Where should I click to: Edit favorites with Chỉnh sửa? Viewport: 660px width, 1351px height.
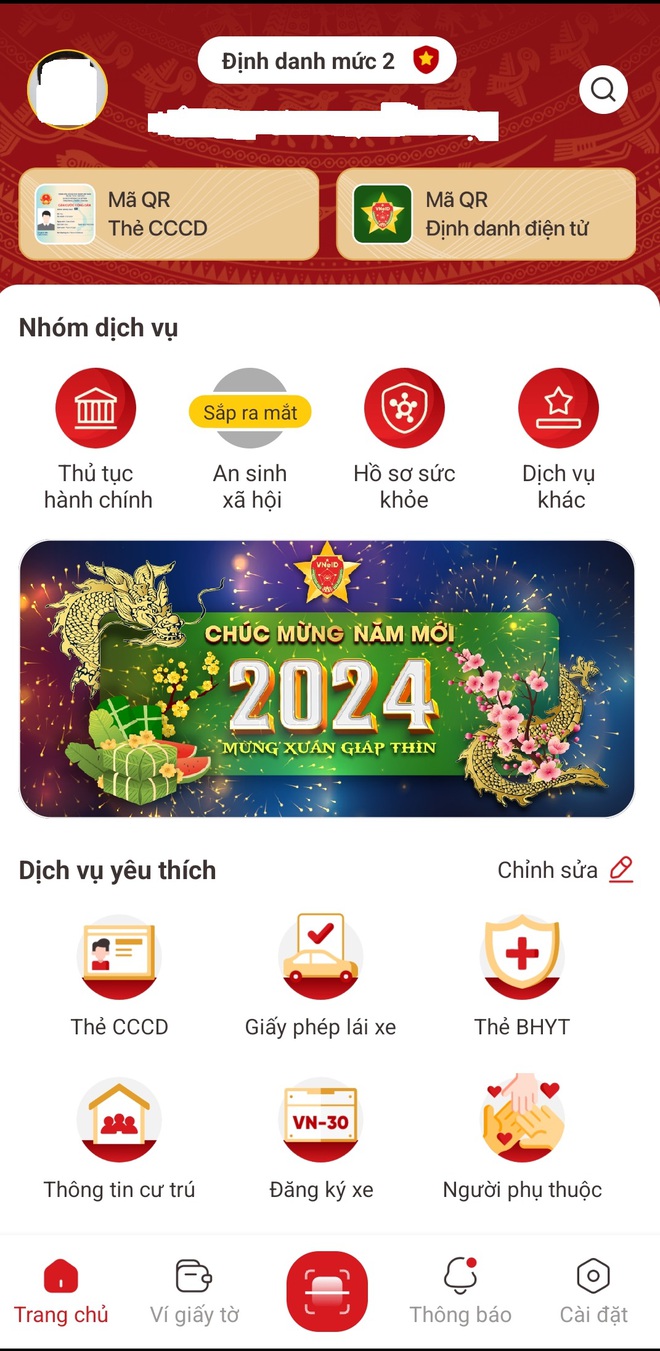(x=566, y=870)
